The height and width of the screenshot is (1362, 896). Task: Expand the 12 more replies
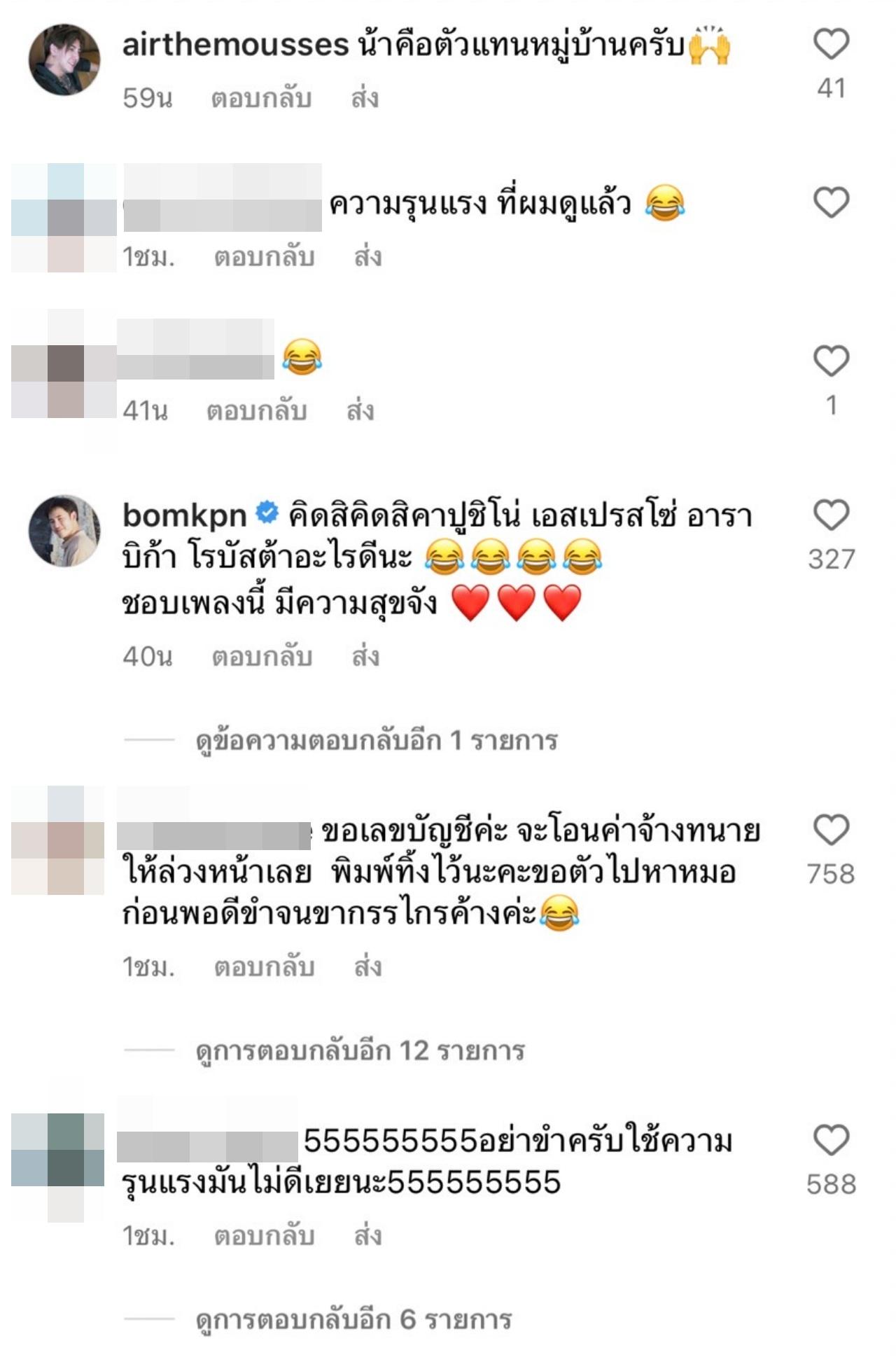(x=360, y=1050)
